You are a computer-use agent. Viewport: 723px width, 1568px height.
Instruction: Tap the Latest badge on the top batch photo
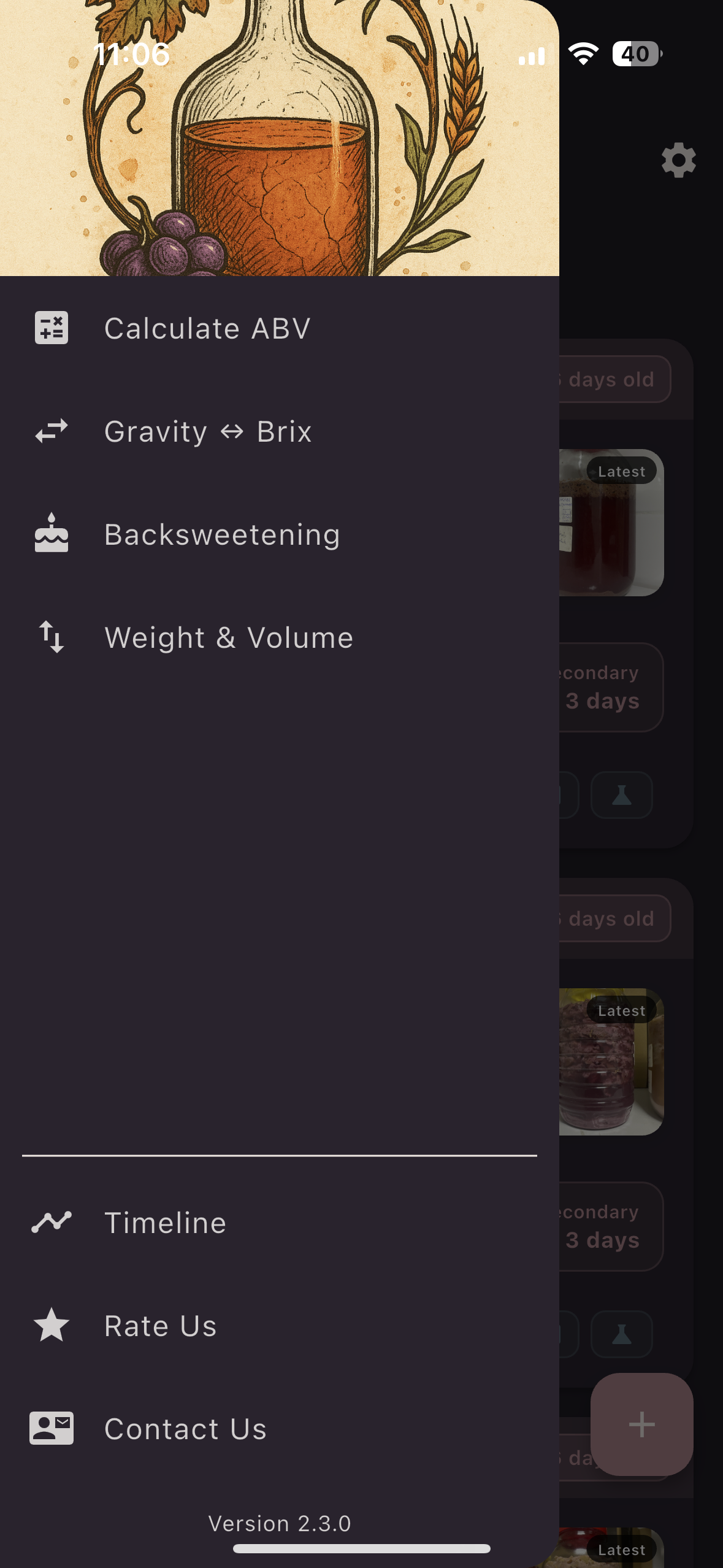[622, 471]
